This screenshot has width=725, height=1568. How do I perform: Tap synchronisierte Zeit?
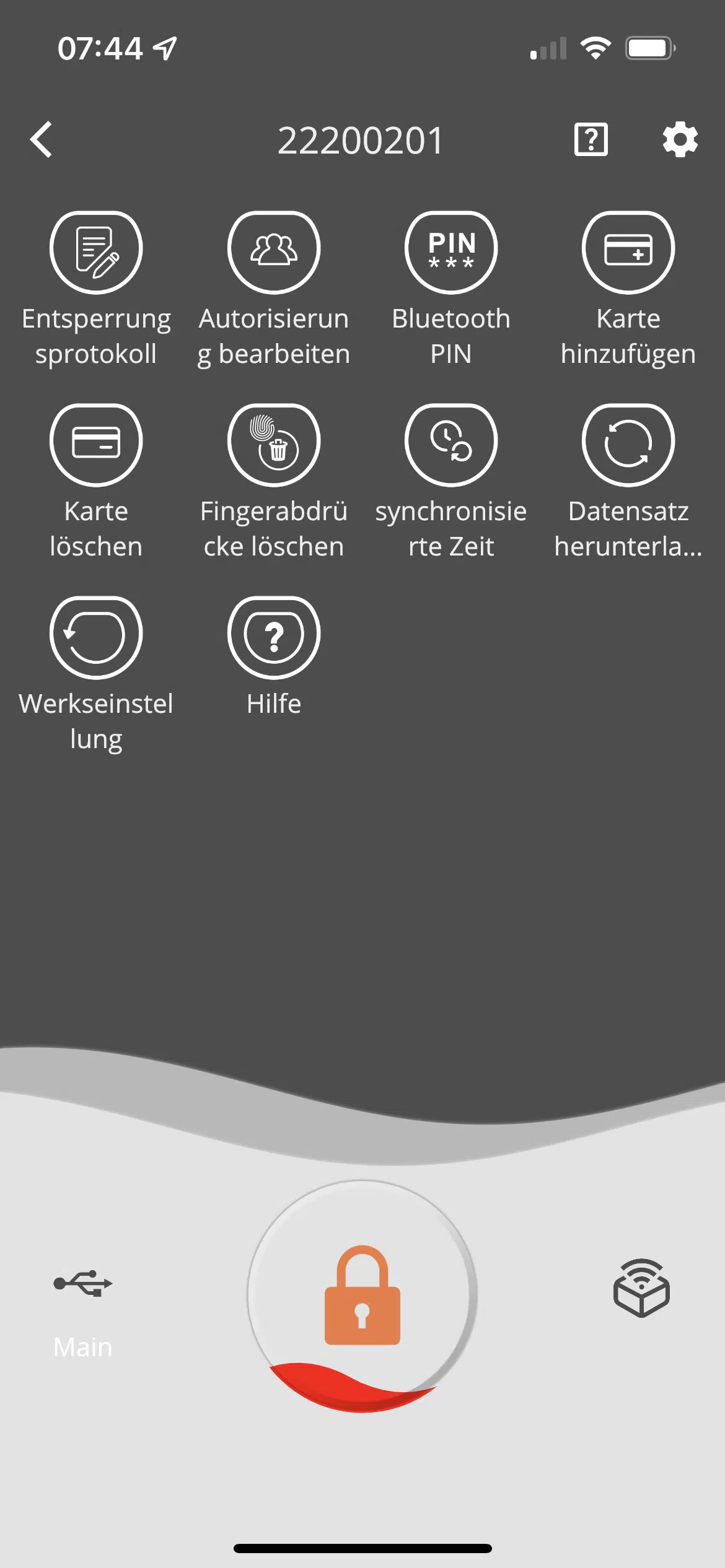(451, 482)
